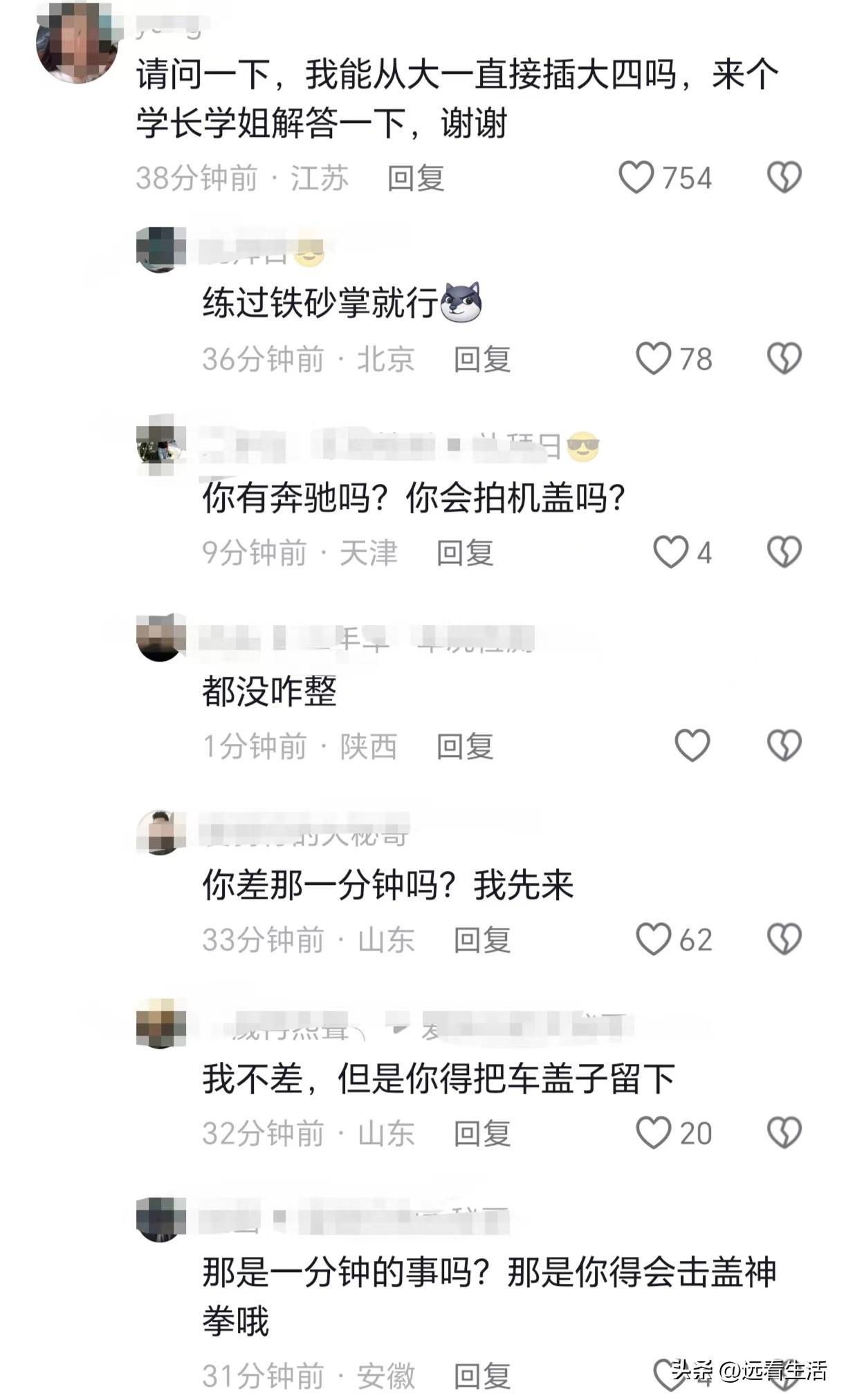Dislike the comment posted from 江苏

coord(784,178)
